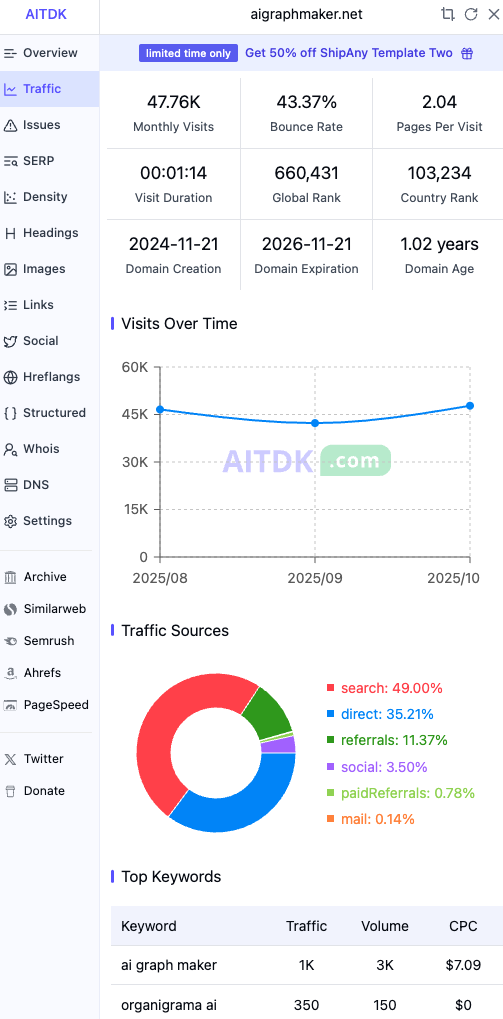
Task: Go to the SERP section
Action: tap(49, 161)
